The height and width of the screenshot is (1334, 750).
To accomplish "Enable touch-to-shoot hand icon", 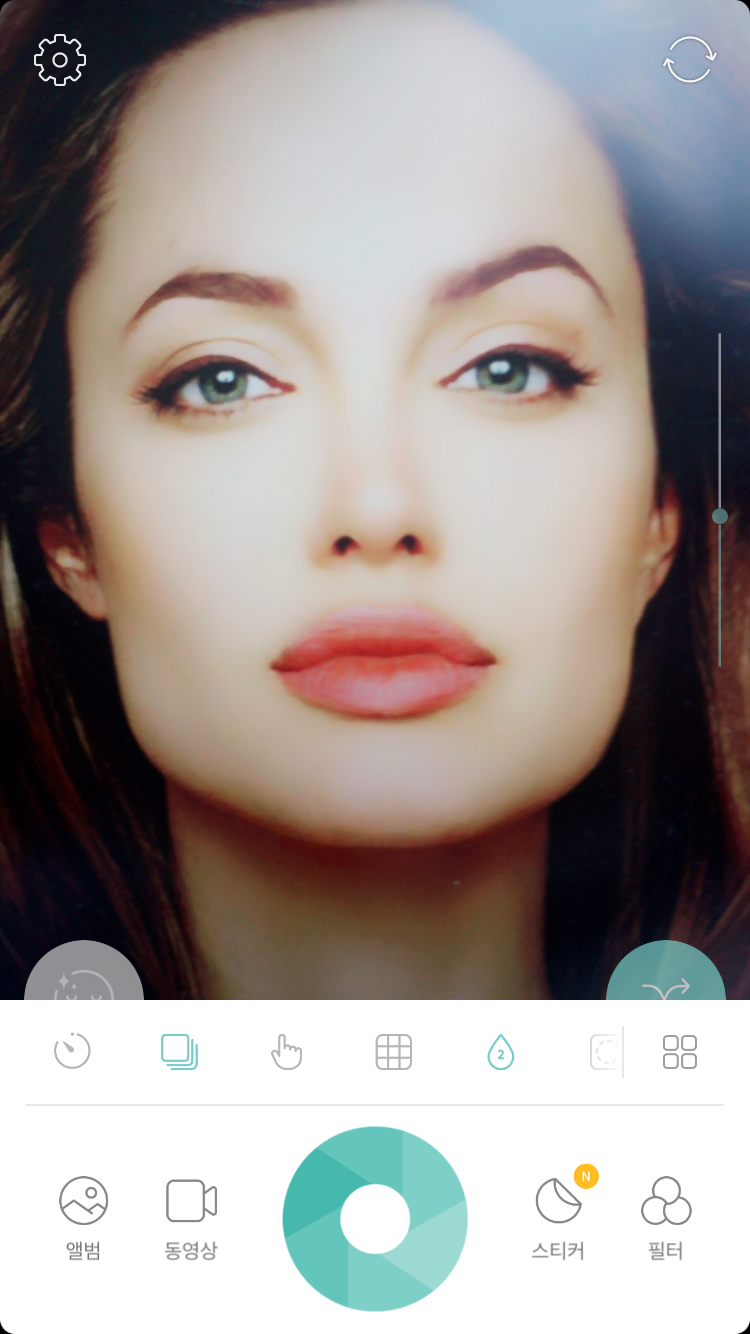I will 287,1052.
